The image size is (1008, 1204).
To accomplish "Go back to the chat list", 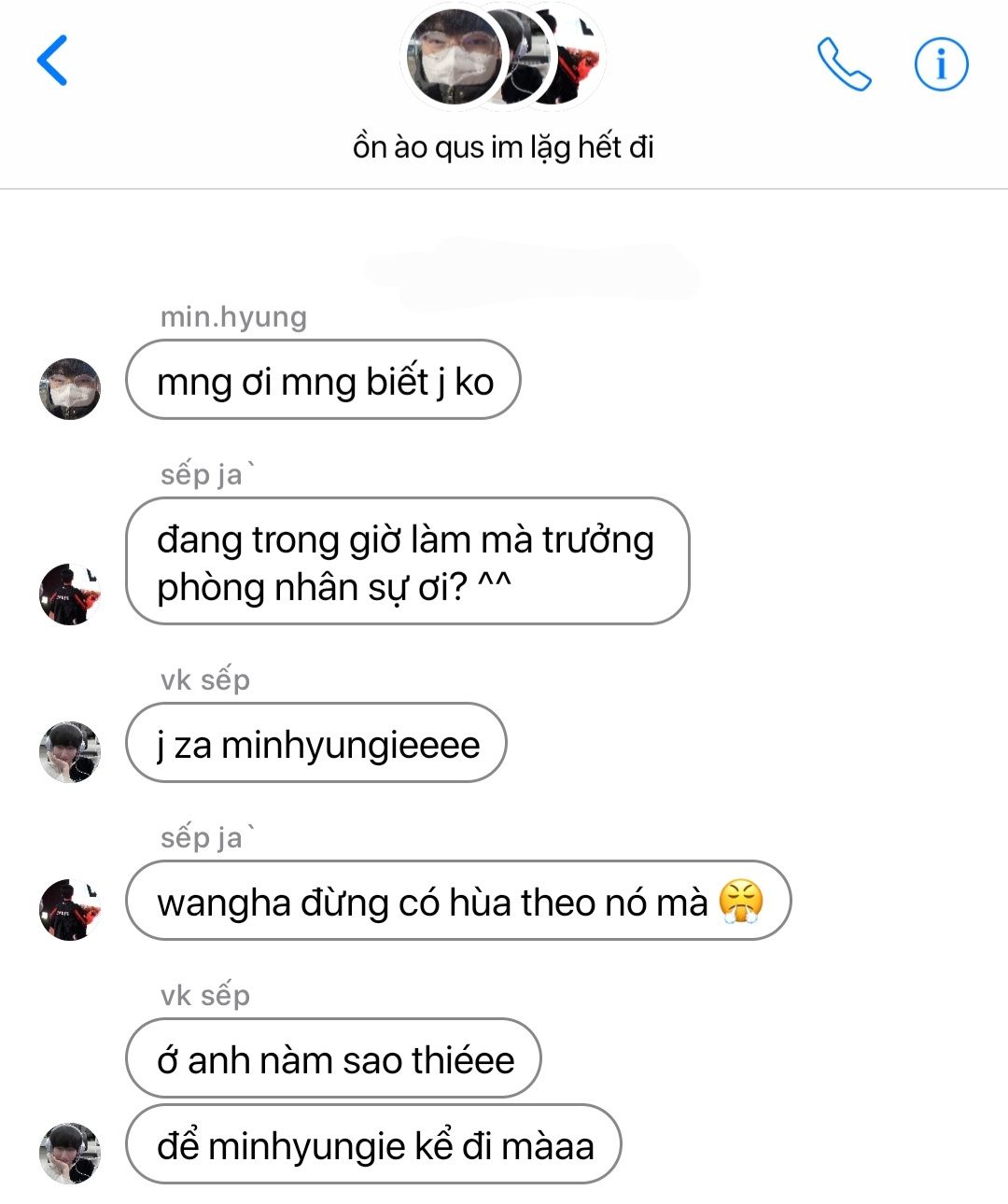I will (53, 61).
